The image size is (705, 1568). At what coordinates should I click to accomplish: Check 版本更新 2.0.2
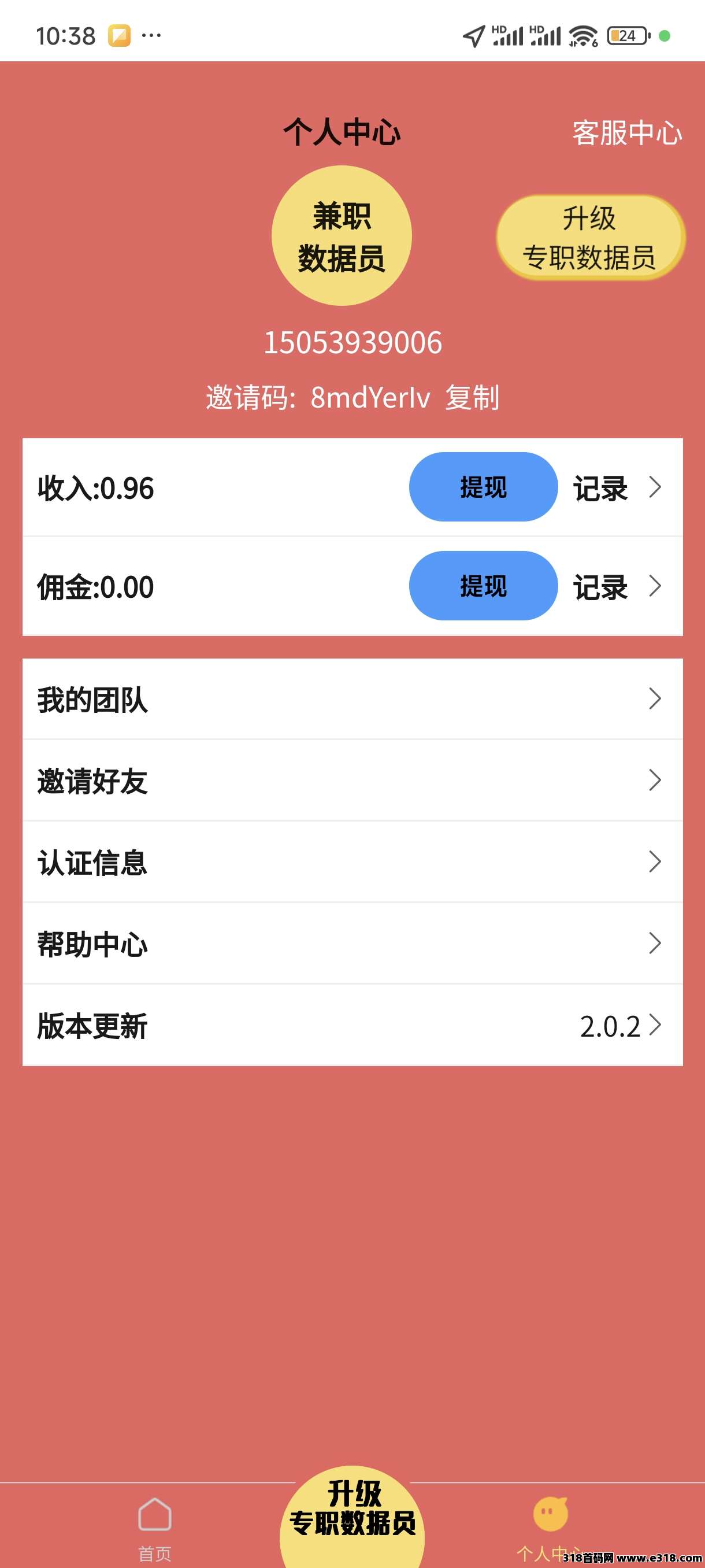(353, 1026)
